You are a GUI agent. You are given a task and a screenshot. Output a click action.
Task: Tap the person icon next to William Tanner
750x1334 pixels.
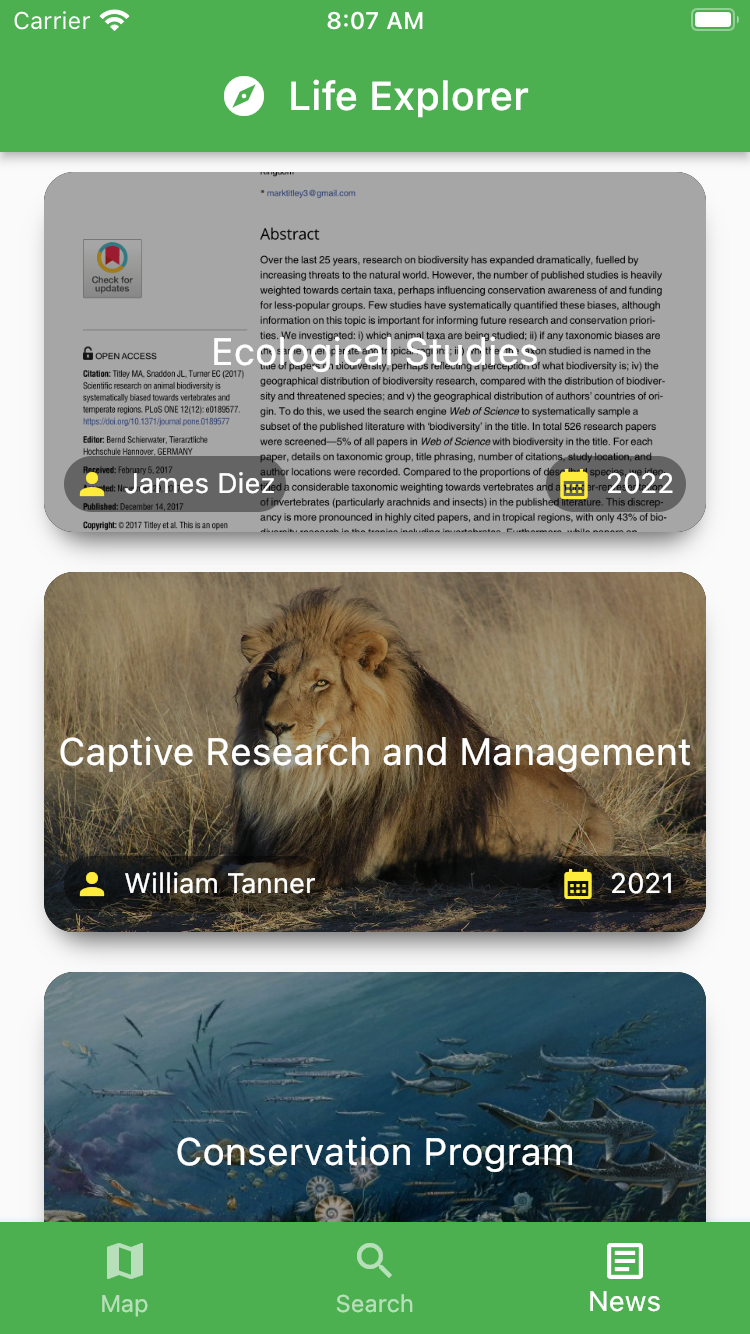[91, 884]
